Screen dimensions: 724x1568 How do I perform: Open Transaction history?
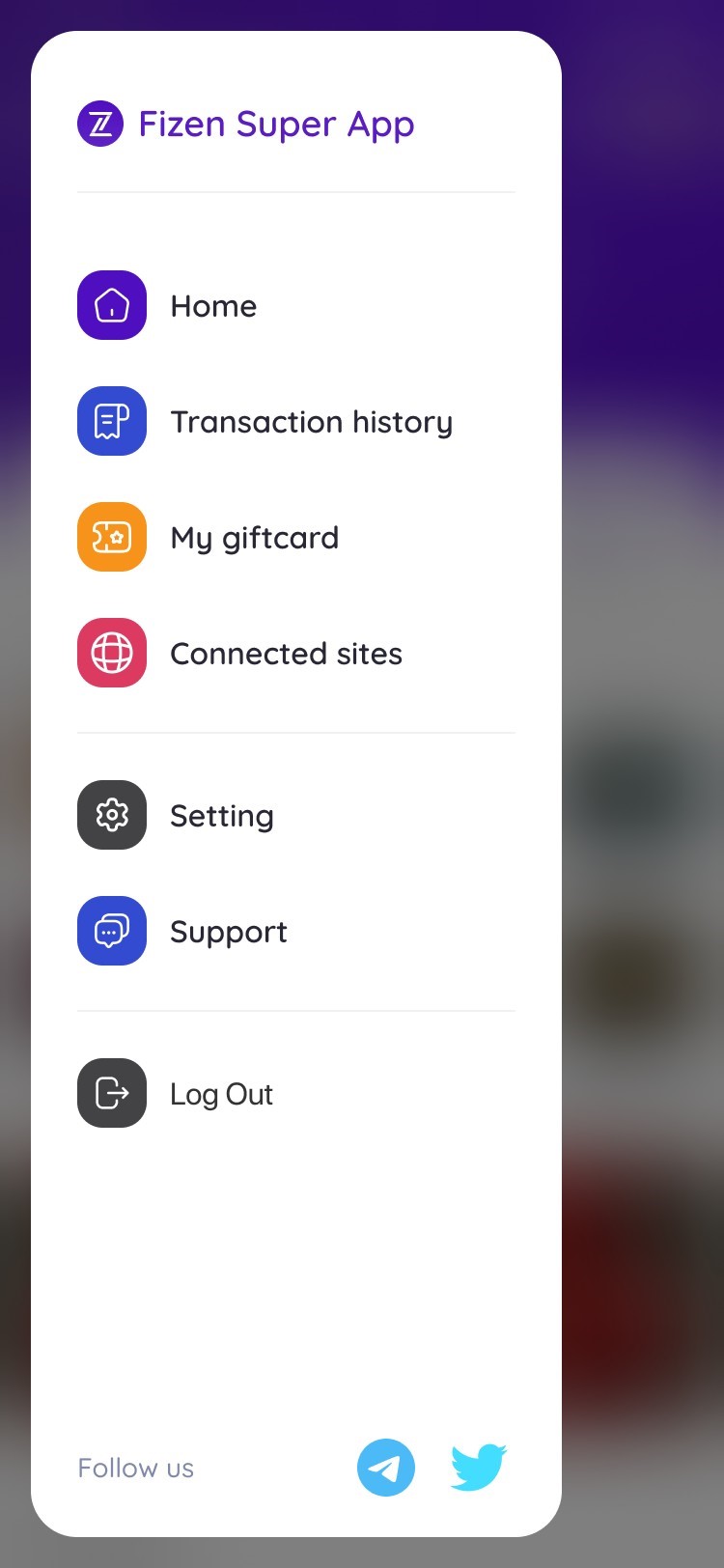311,422
